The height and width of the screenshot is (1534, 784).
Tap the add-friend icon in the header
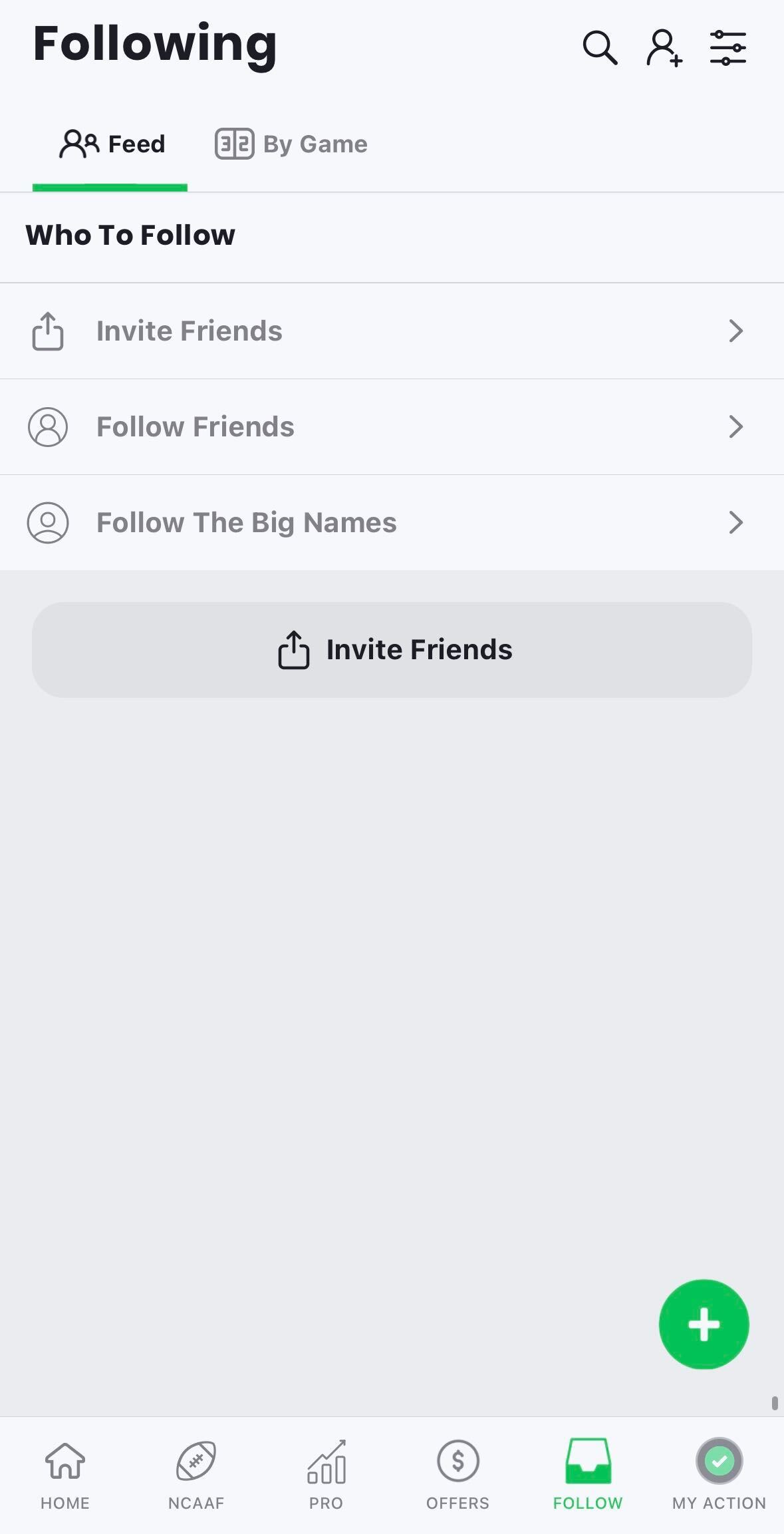tap(663, 47)
